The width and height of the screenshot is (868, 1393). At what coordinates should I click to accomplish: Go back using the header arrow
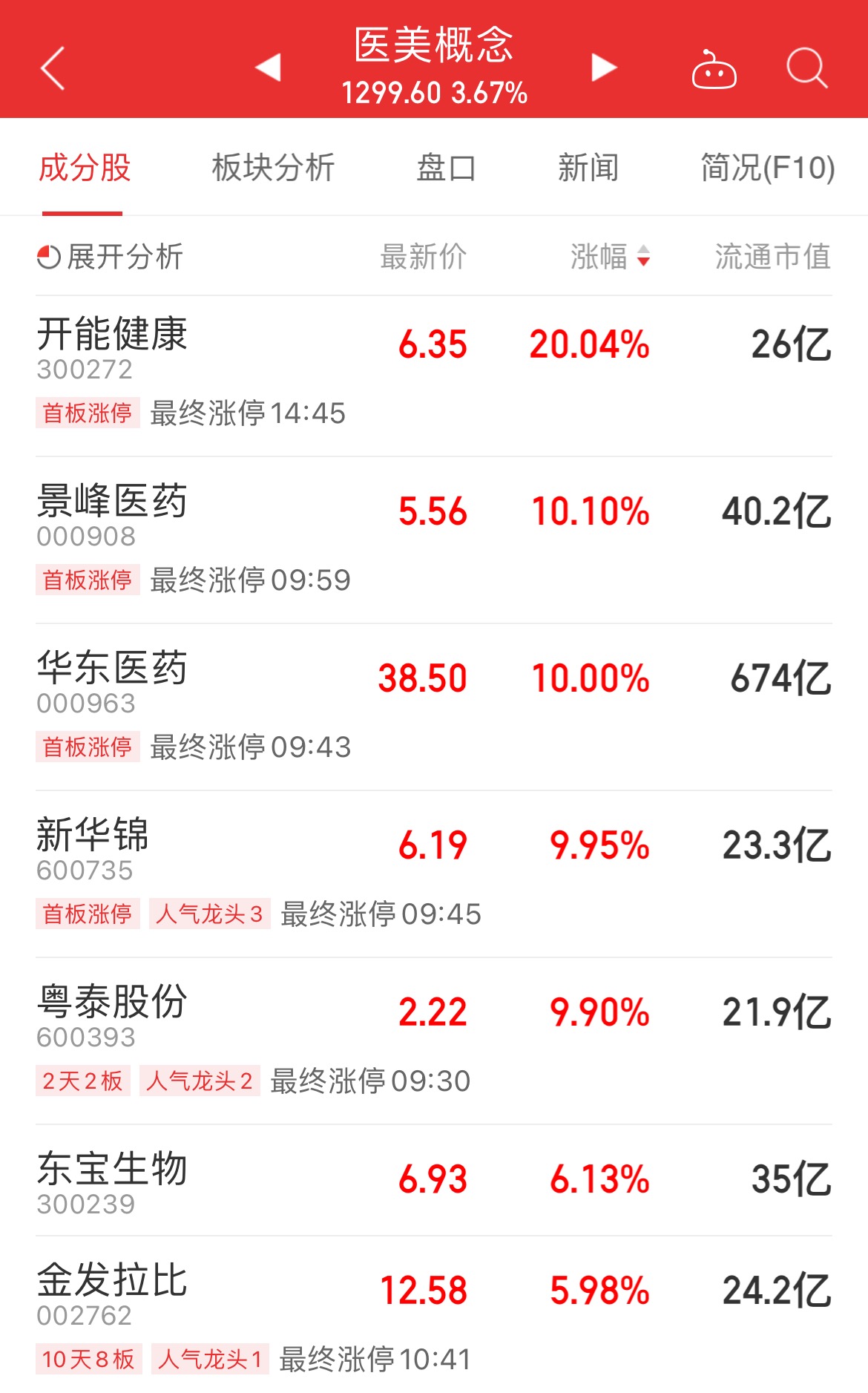point(53,68)
